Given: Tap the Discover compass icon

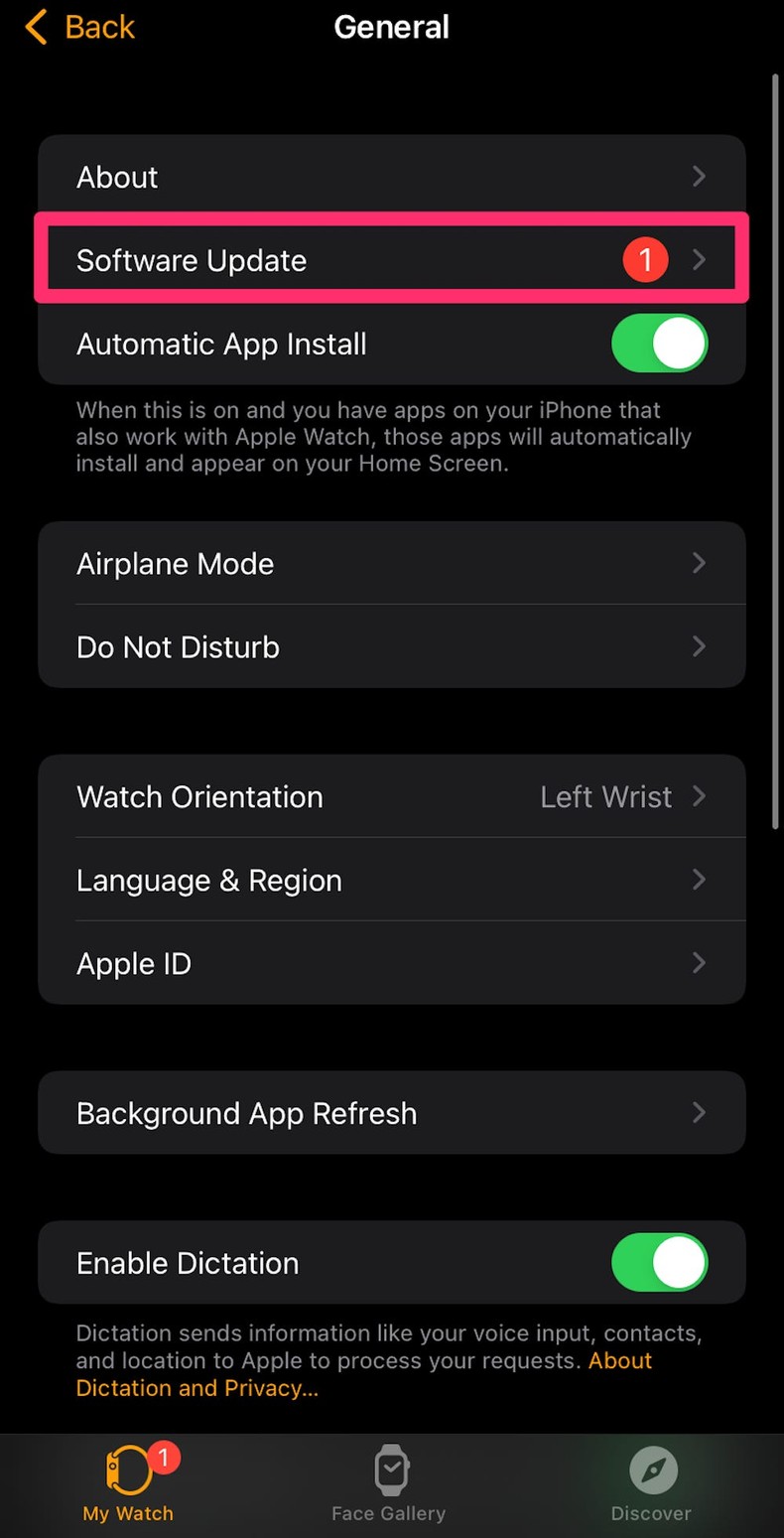Looking at the screenshot, I should pos(651,1469).
